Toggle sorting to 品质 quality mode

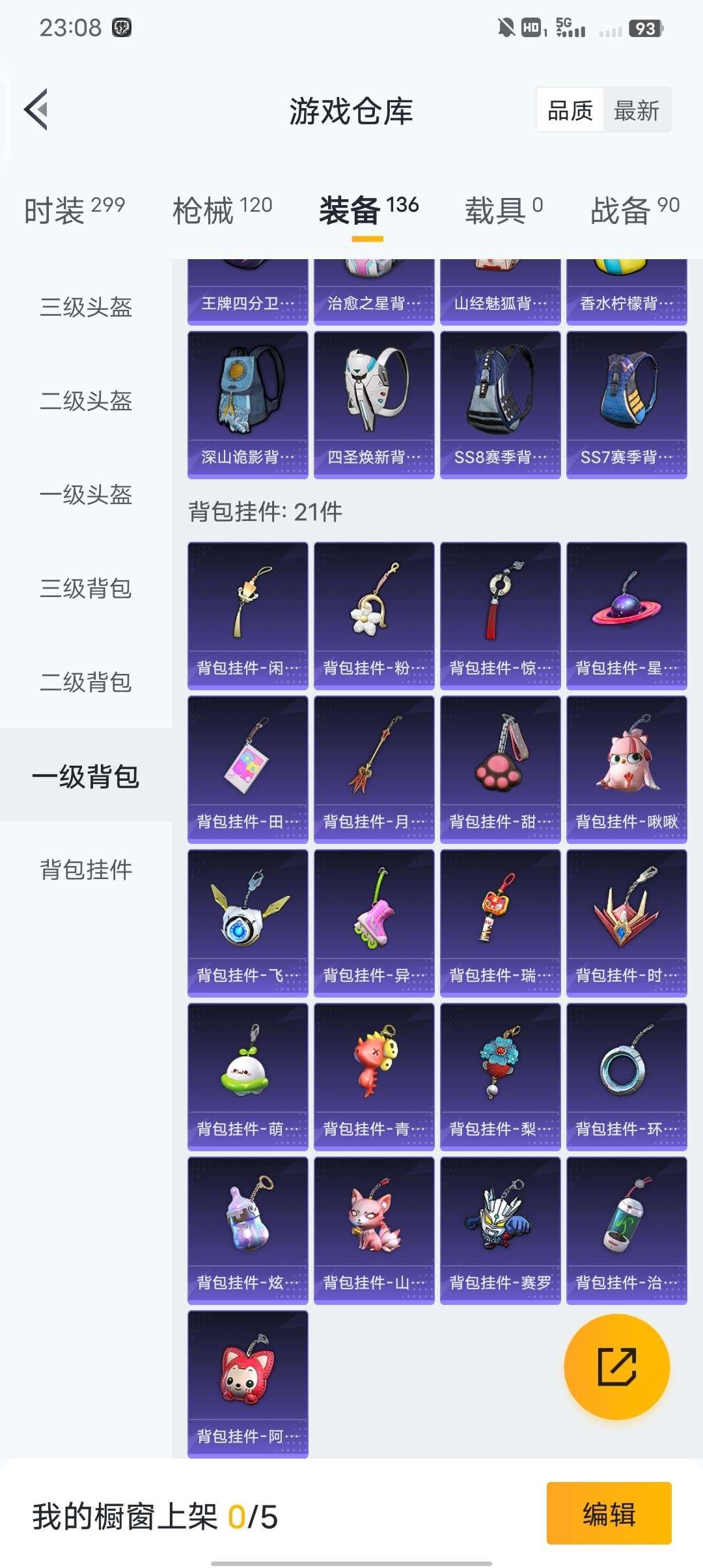point(569,109)
